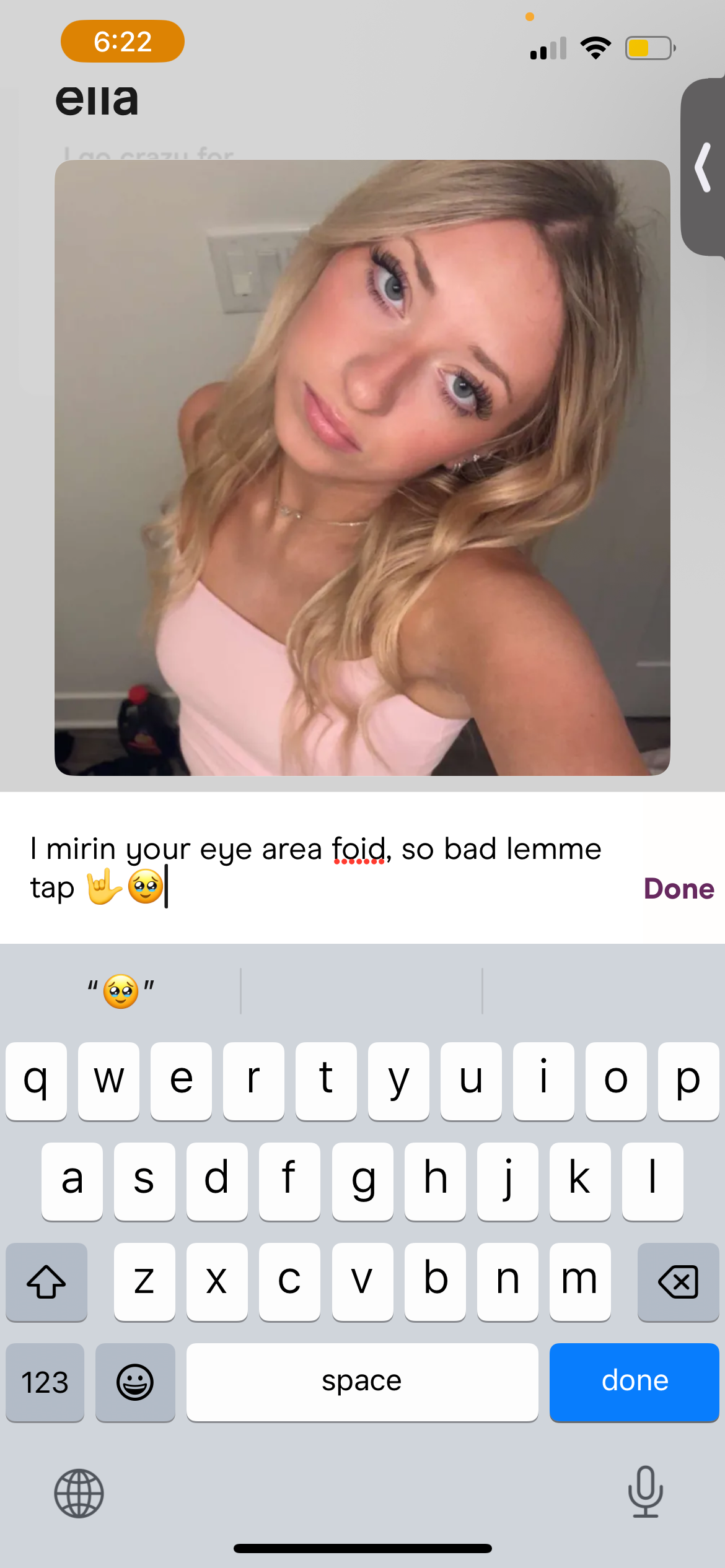Delete last character with backspace key
This screenshot has height=1568, width=725.
tap(678, 1281)
